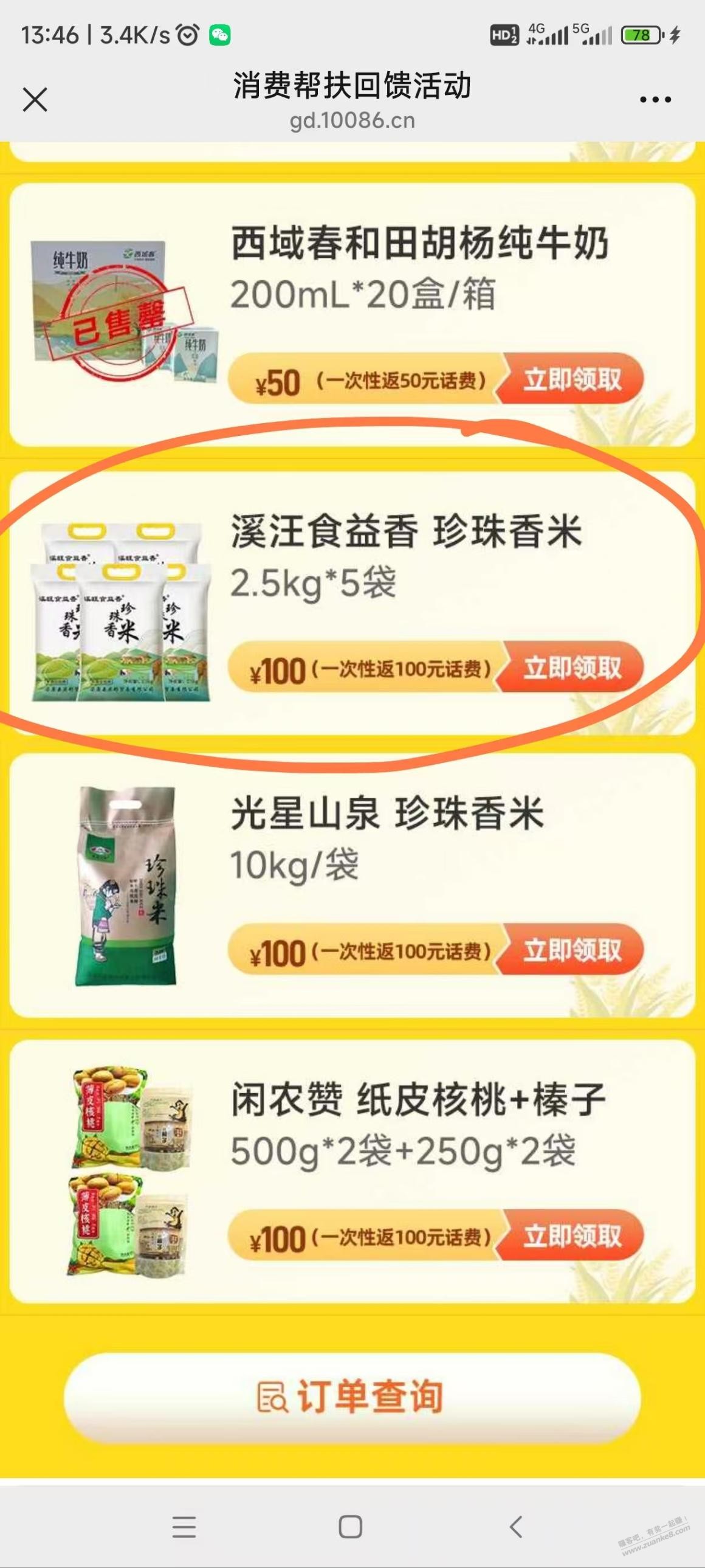Viewport: 705px width, 1568px height.
Task: Claim the 光星山泉 珍珠香米 10kg offer
Action: coord(573,951)
